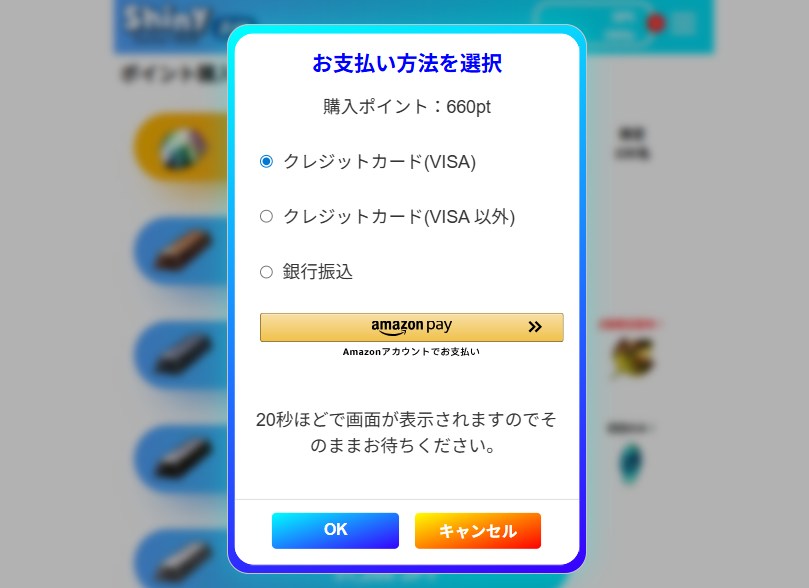
Task: Choose クレジットカード(VISA 以外) option
Action: click(266, 216)
